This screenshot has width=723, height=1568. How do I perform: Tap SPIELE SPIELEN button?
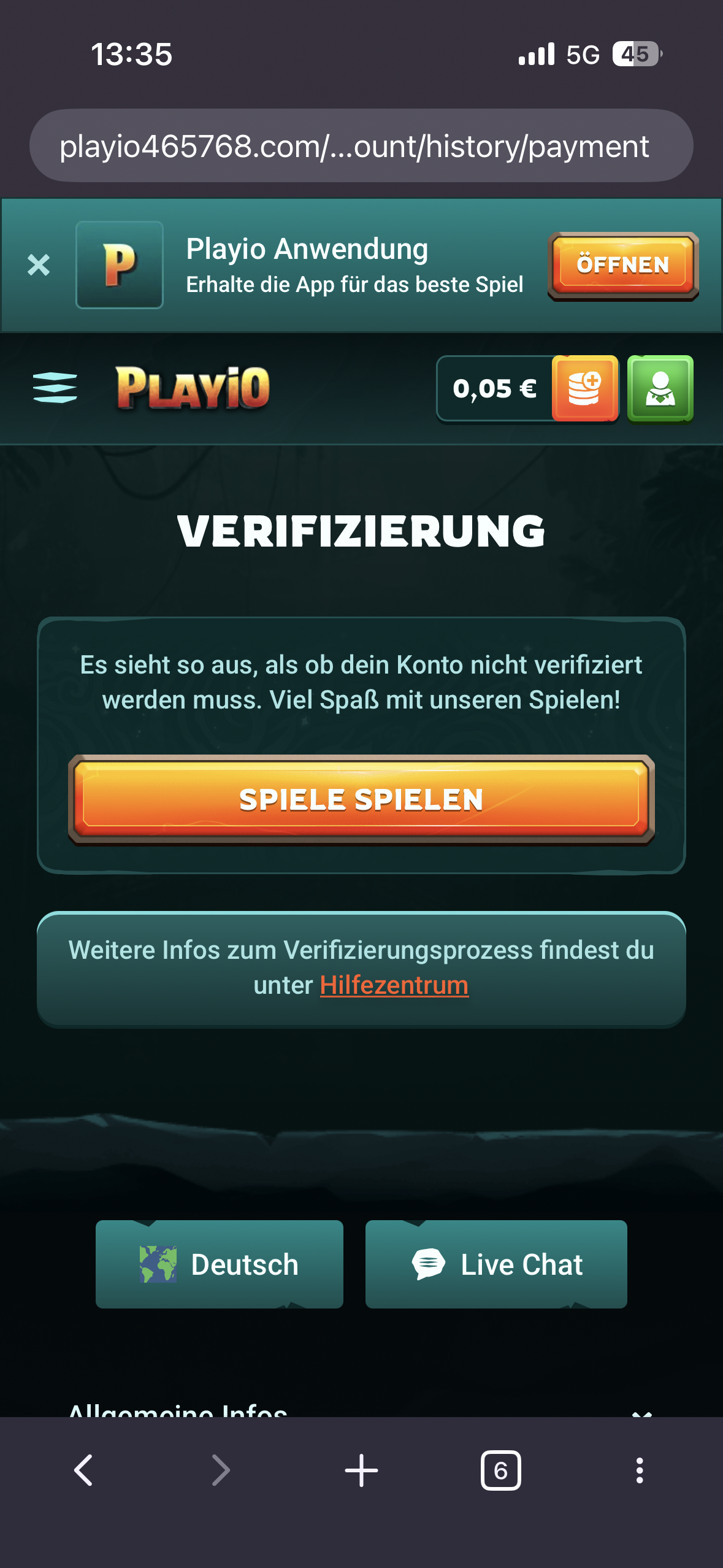(x=361, y=799)
